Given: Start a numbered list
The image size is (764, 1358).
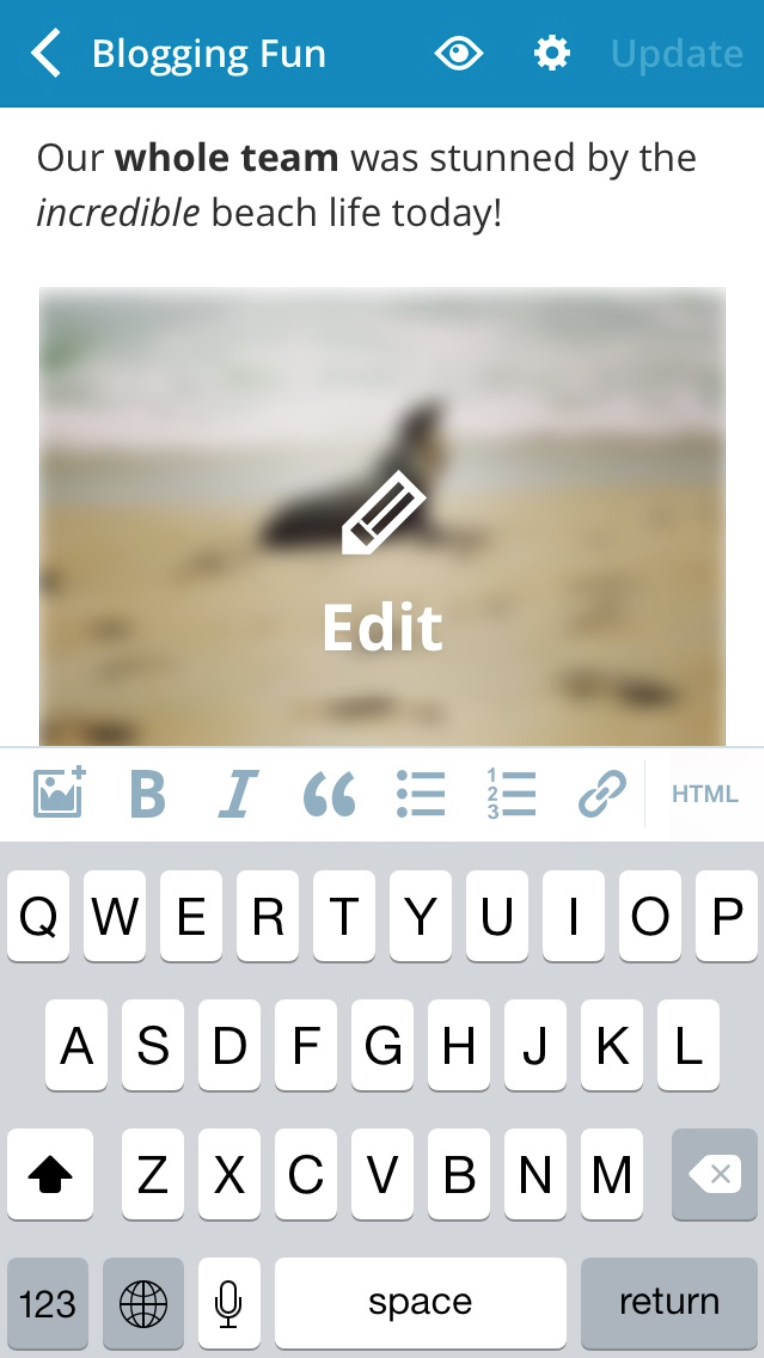Looking at the screenshot, I should coord(512,795).
